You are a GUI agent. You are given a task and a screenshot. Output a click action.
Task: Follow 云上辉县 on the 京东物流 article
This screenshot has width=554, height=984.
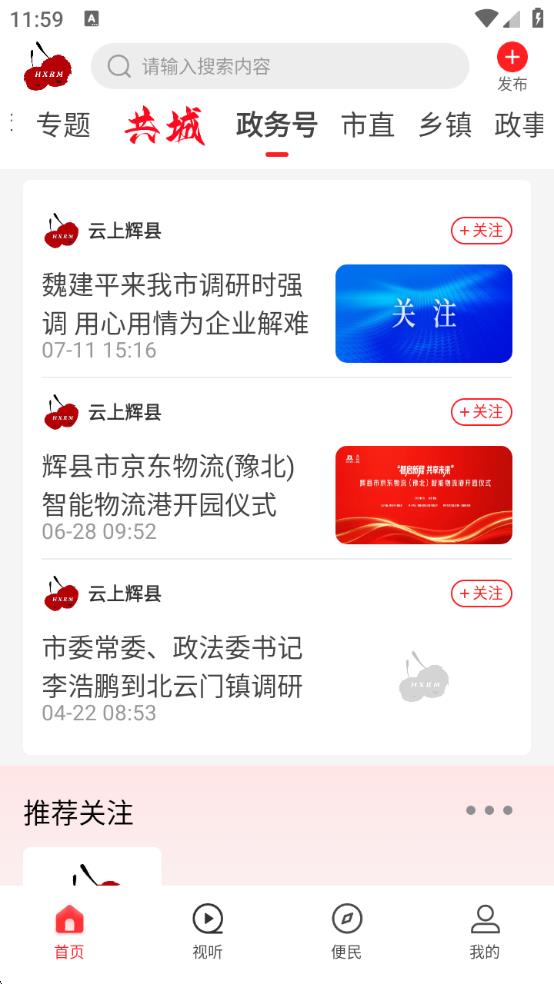click(481, 412)
